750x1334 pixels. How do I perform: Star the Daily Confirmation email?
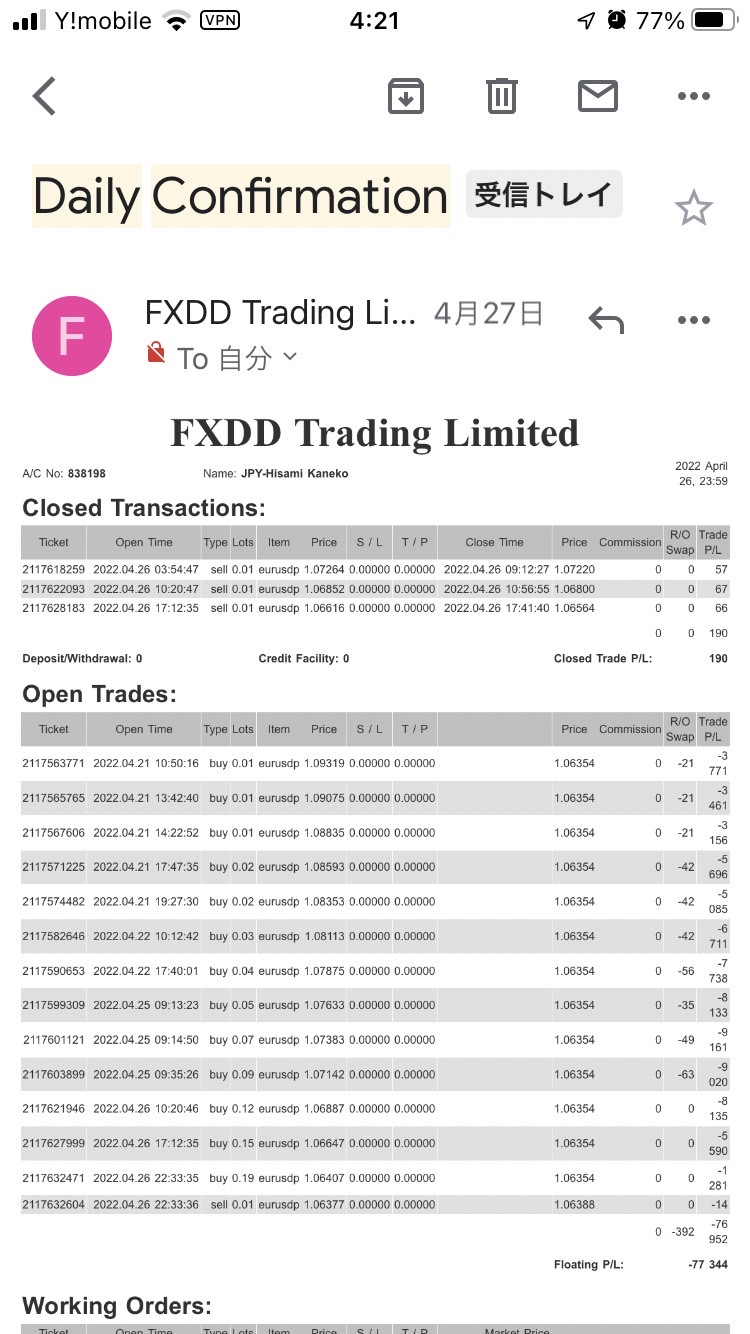coord(693,209)
